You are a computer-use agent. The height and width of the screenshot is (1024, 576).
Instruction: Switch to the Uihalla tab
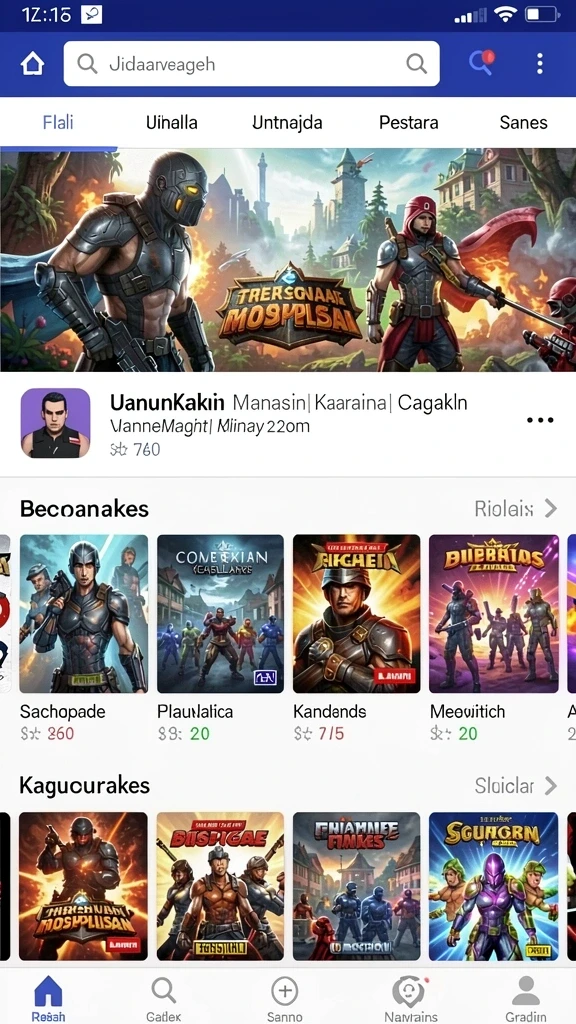tap(172, 122)
